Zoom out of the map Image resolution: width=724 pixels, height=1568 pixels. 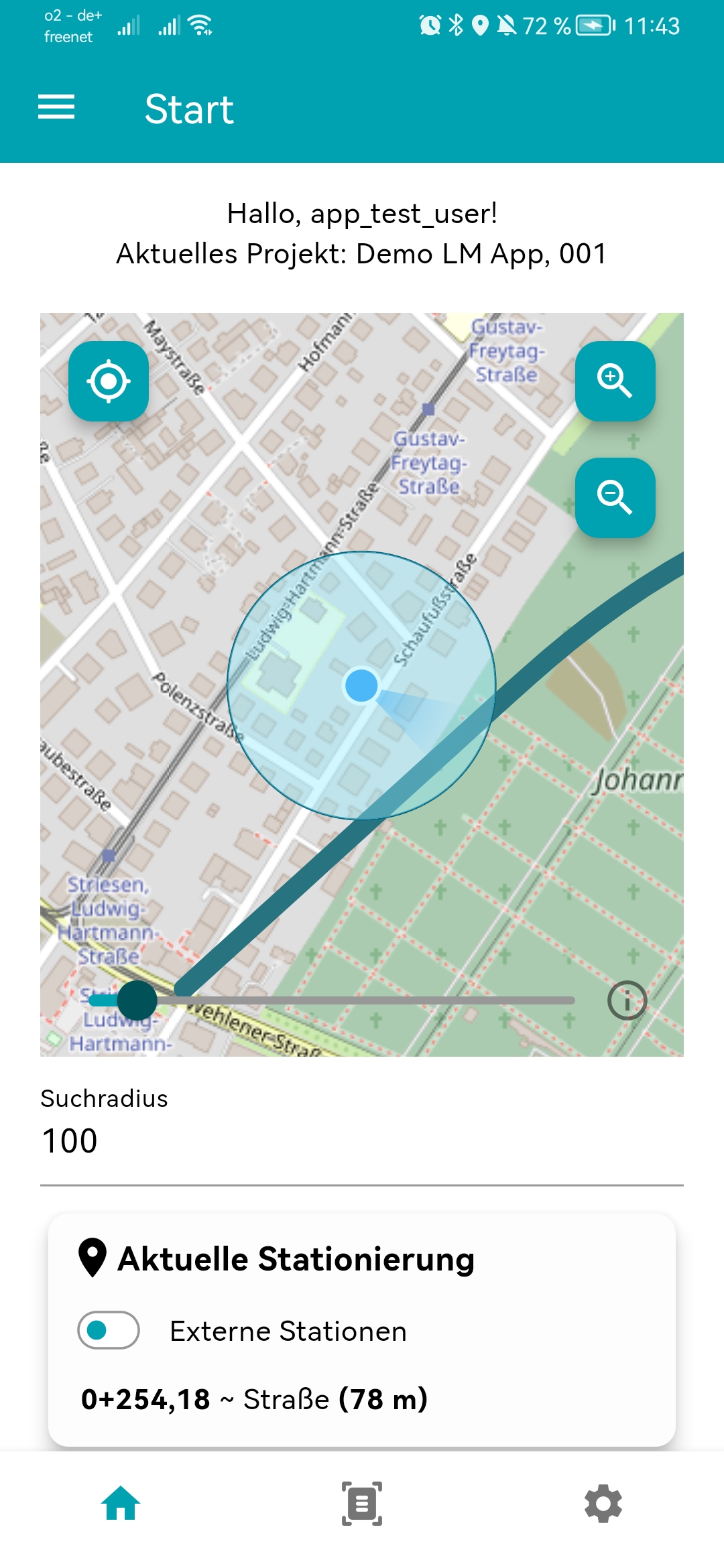615,497
